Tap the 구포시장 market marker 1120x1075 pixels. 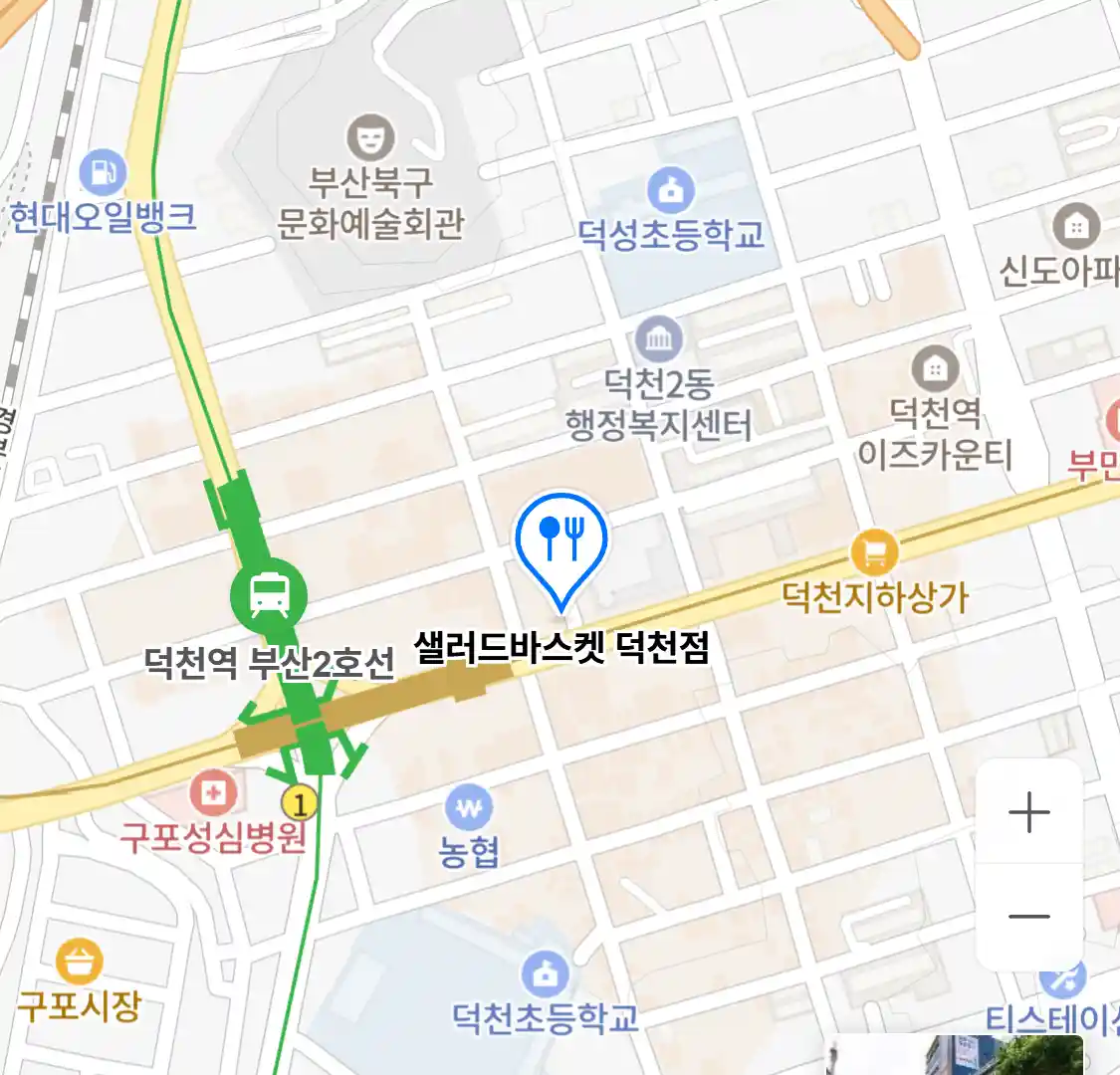[x=79, y=963]
